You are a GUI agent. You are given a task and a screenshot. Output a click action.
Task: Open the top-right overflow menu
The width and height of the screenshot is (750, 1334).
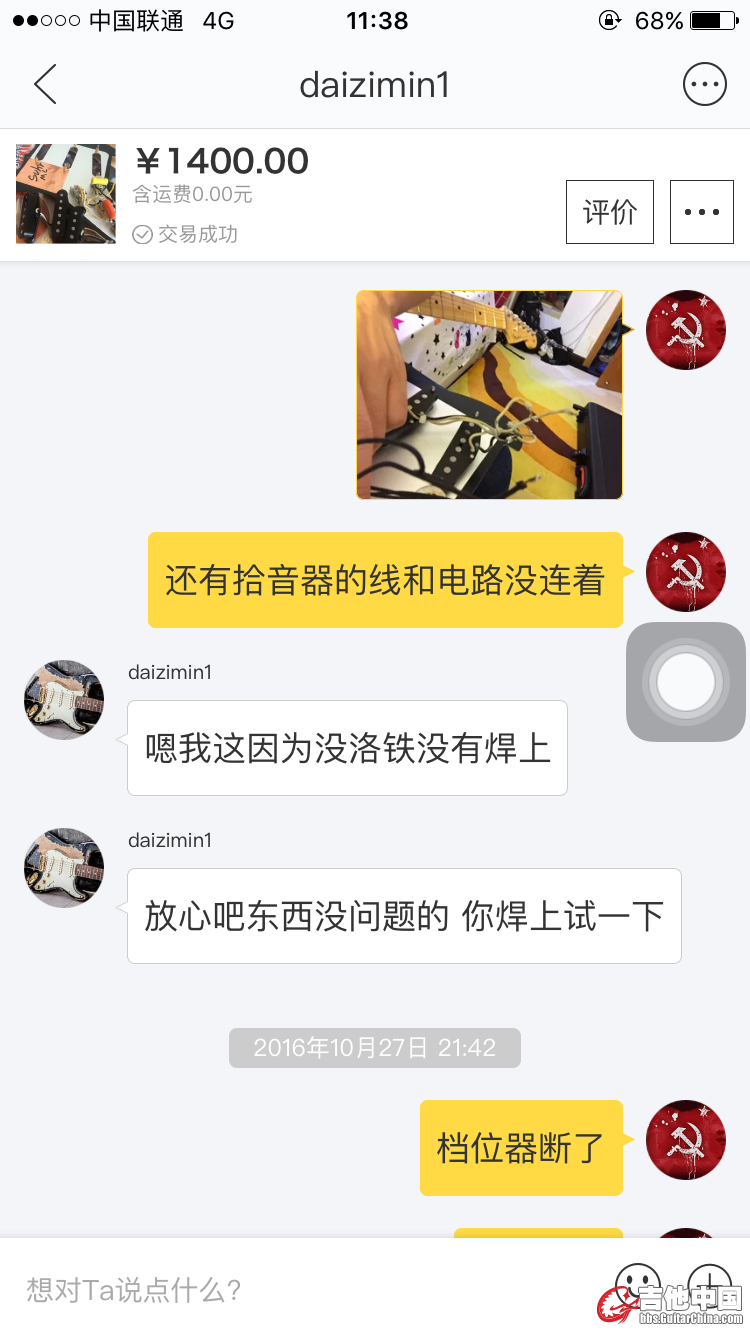[x=704, y=85]
